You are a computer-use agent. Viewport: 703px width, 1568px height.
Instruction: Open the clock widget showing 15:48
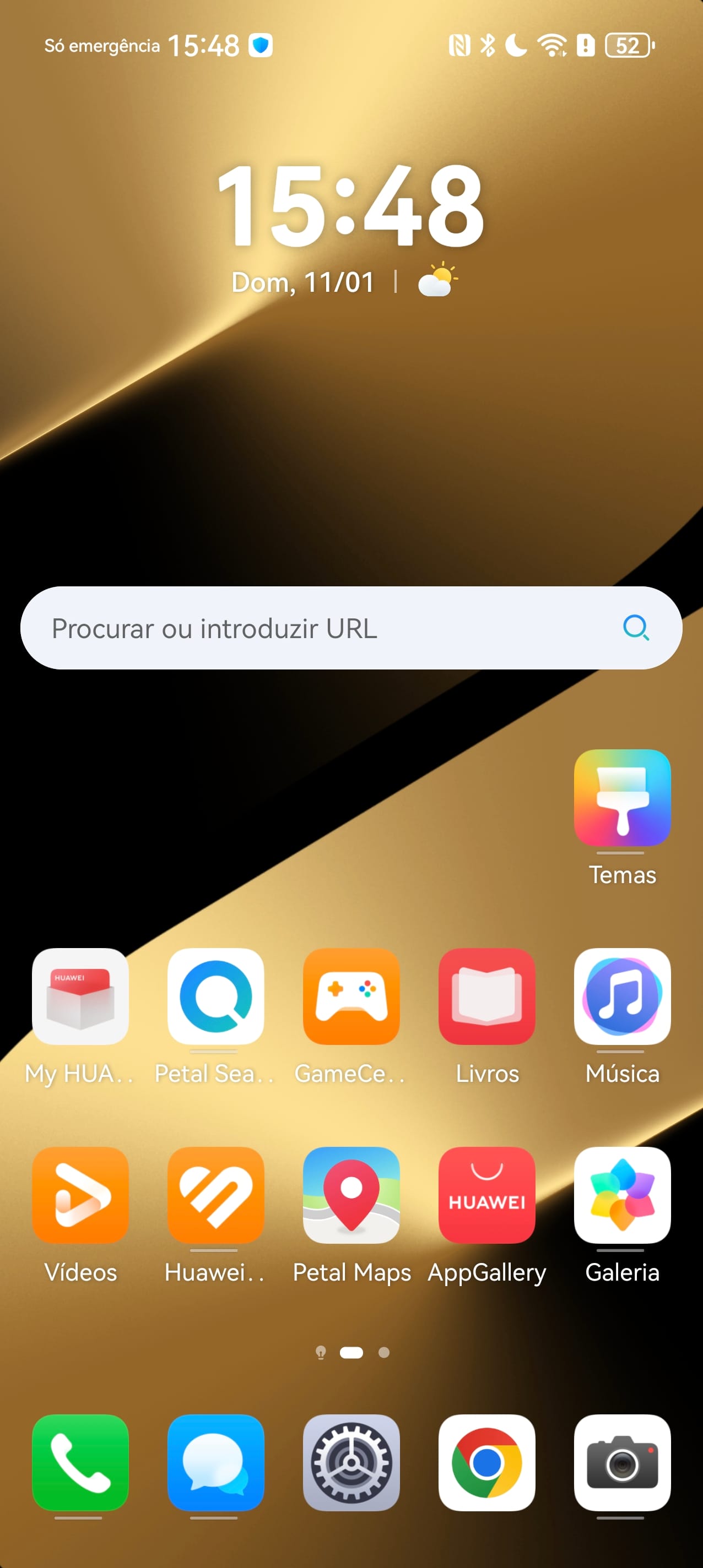coord(351,206)
